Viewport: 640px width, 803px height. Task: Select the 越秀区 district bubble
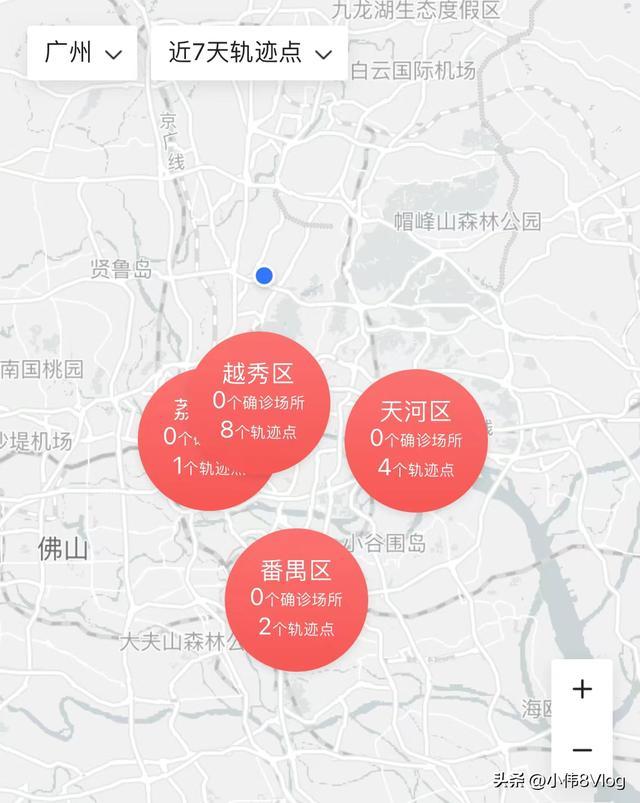pos(260,402)
